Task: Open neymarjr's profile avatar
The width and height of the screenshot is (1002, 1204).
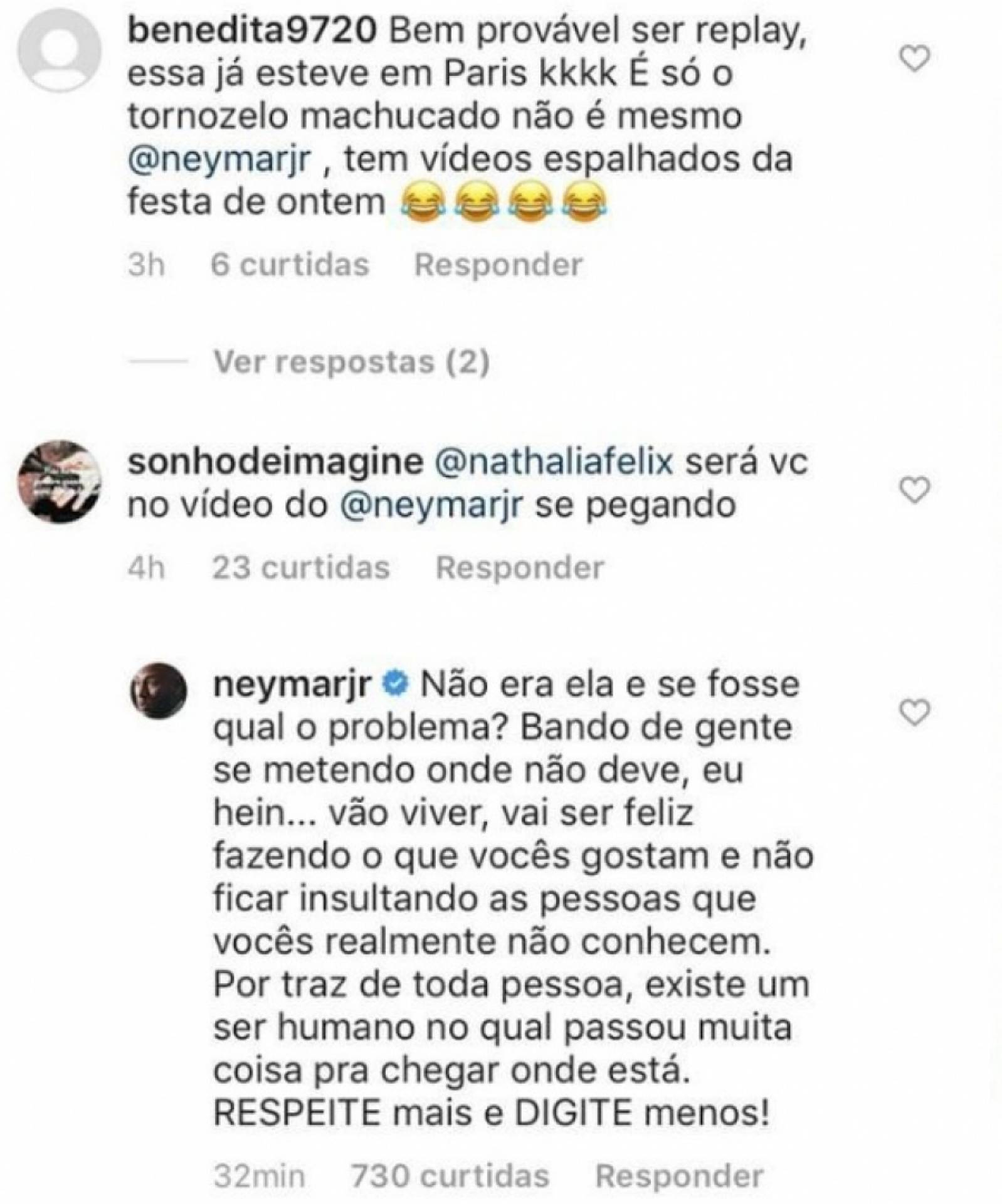Action: click(158, 690)
